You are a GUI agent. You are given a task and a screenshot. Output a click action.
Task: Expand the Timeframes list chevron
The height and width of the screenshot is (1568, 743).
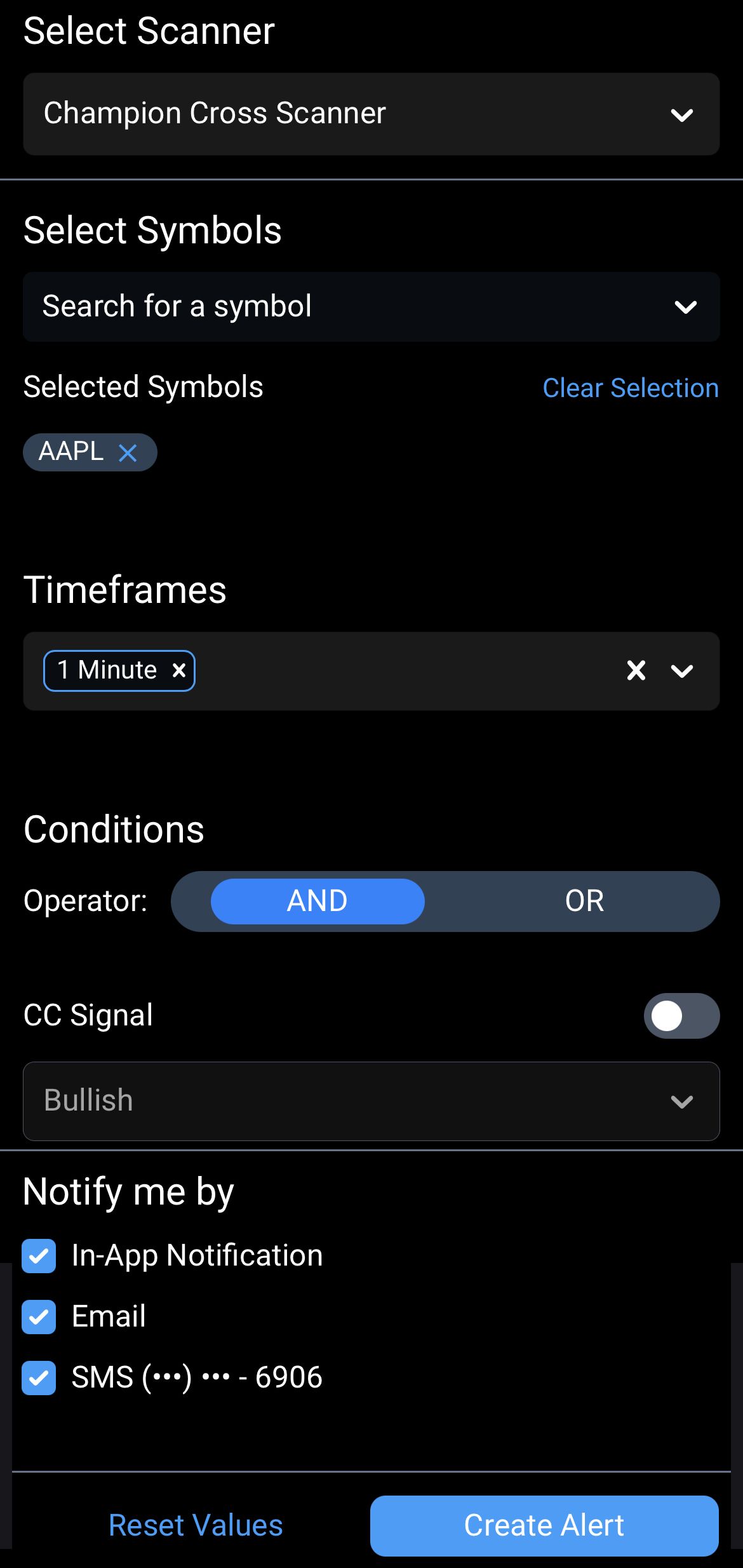click(x=681, y=672)
